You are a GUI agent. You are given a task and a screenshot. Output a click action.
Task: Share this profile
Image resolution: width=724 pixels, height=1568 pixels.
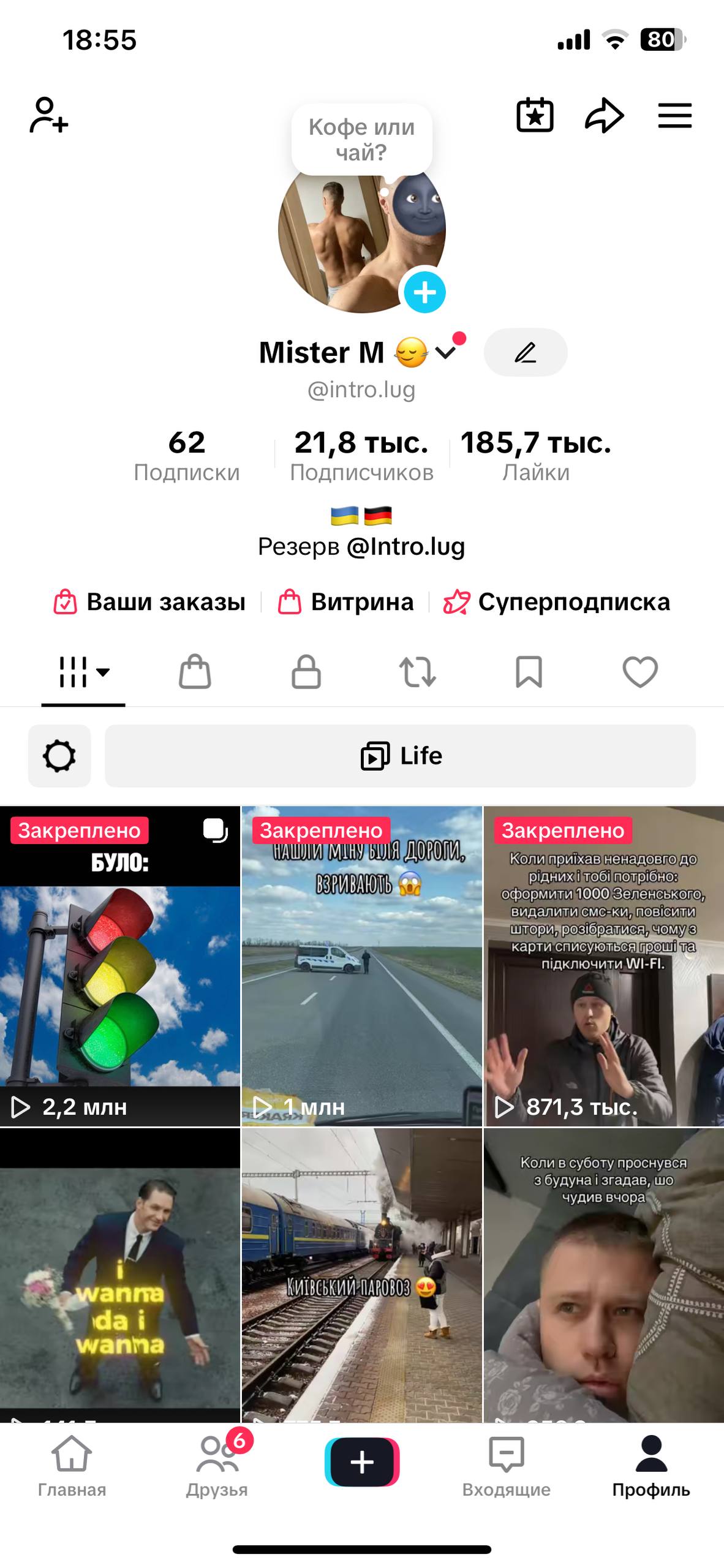pyautogui.click(x=604, y=115)
